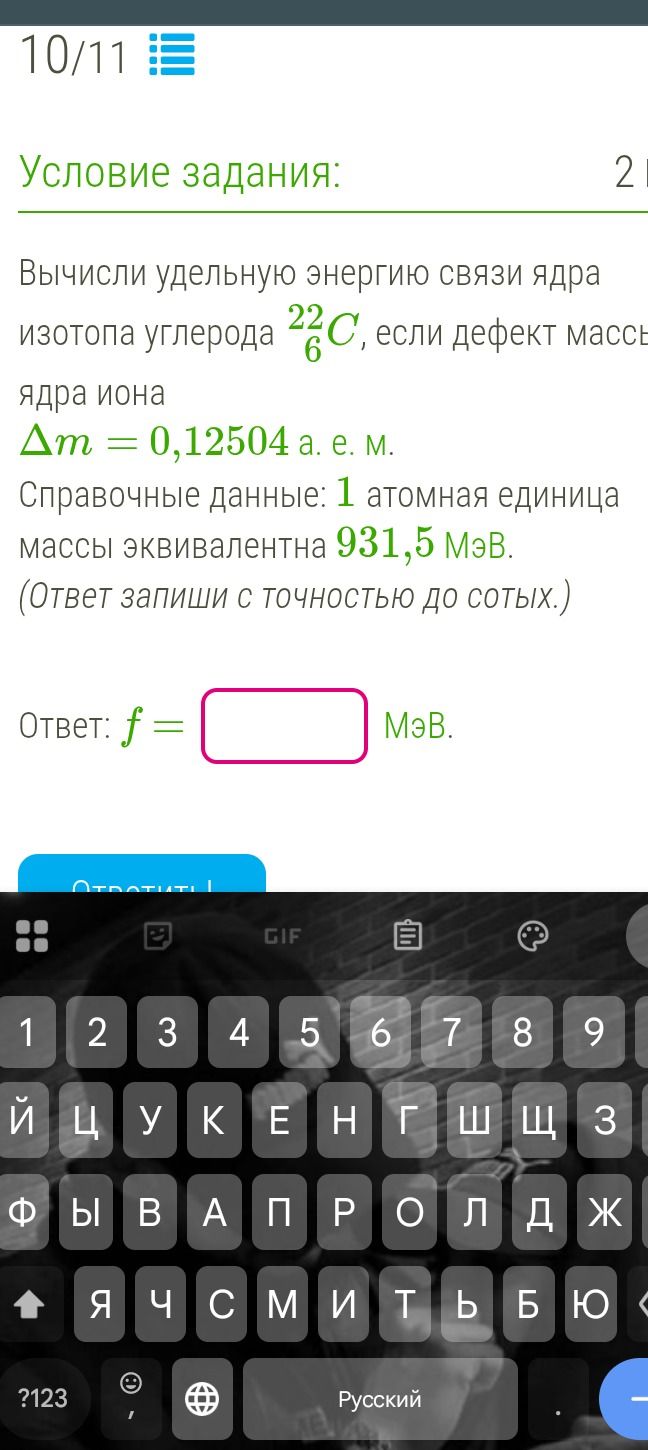The height and width of the screenshot is (1450, 648).
Task: Tap the globe key to change language
Action: click(x=202, y=1398)
